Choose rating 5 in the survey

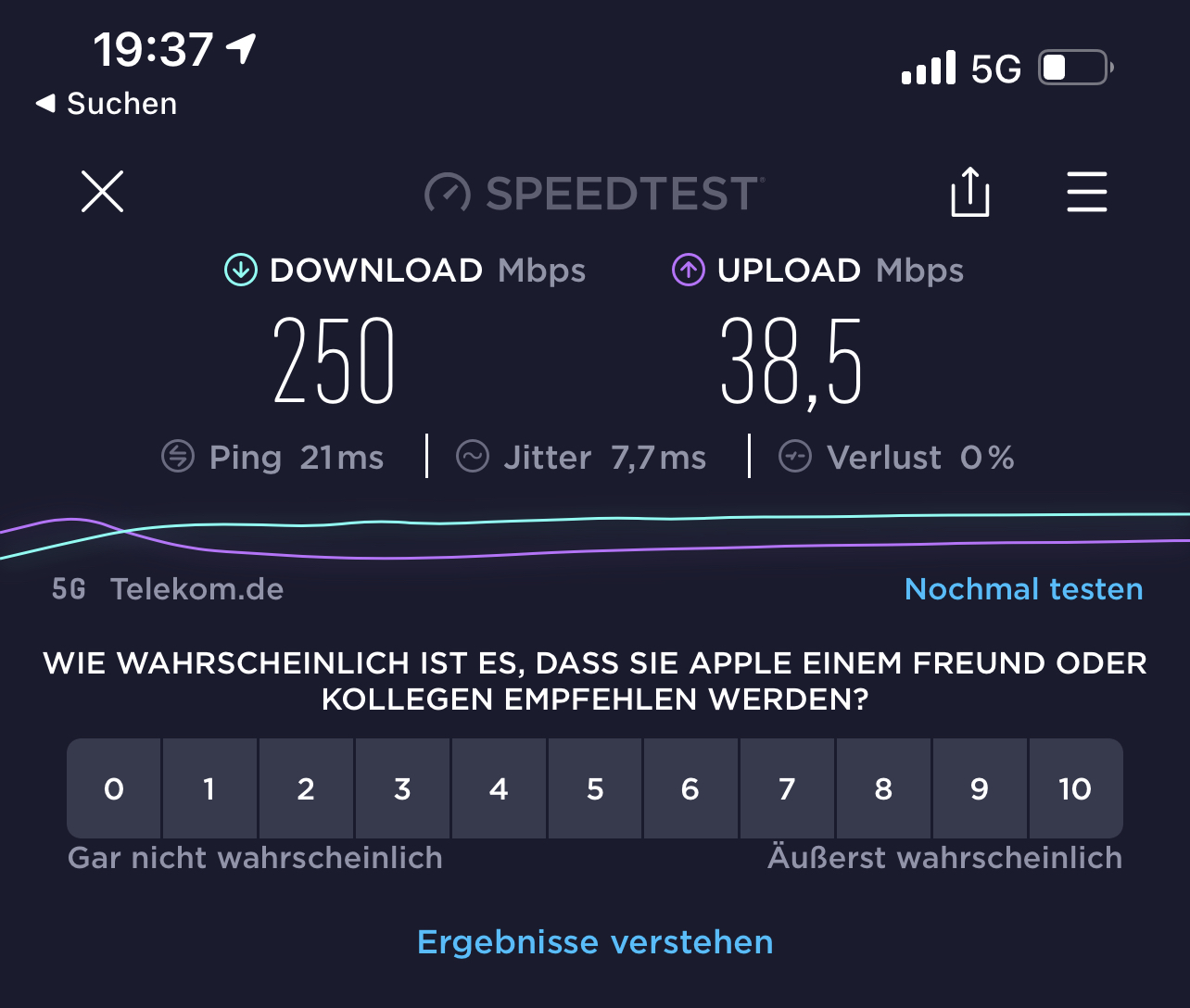pyautogui.click(x=595, y=788)
